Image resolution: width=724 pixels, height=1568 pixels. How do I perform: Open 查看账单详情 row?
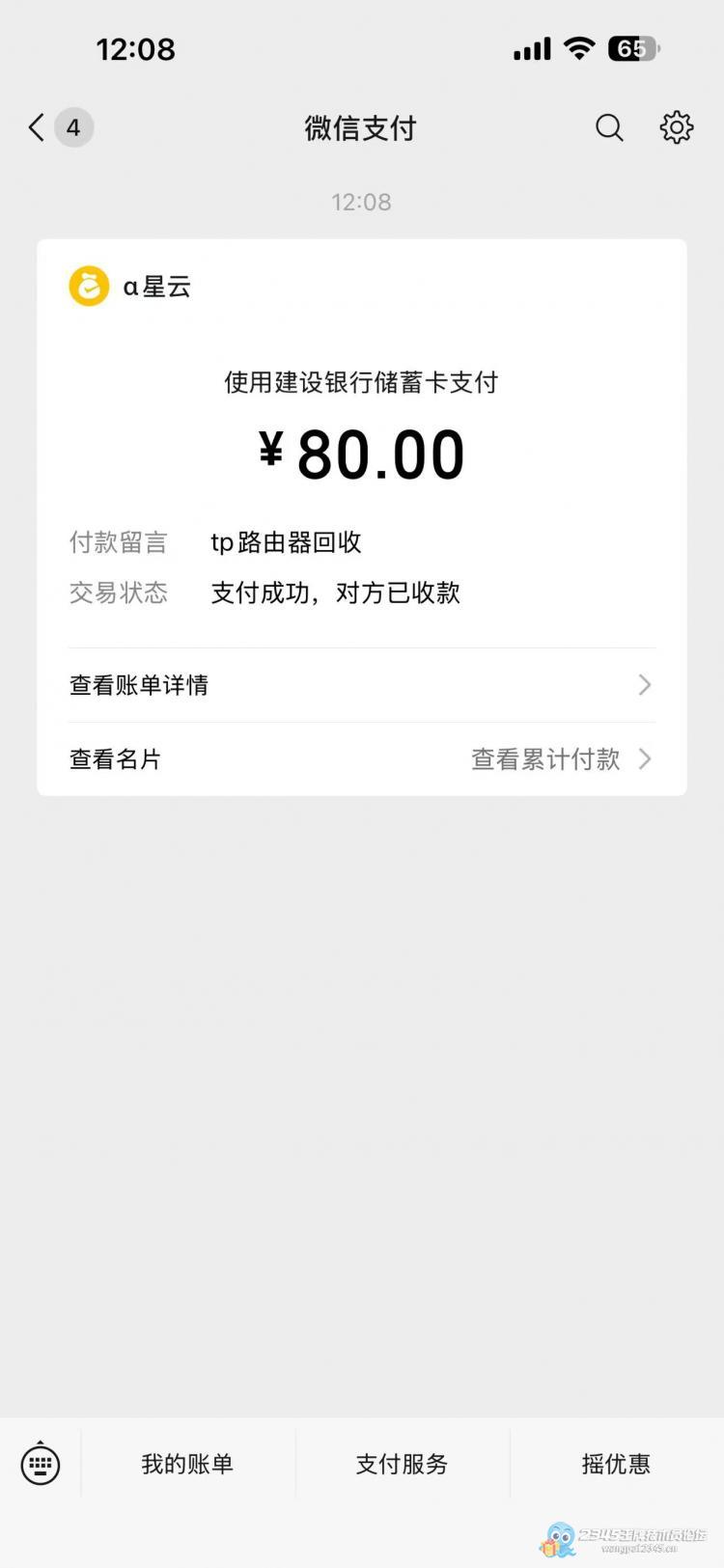pos(361,685)
